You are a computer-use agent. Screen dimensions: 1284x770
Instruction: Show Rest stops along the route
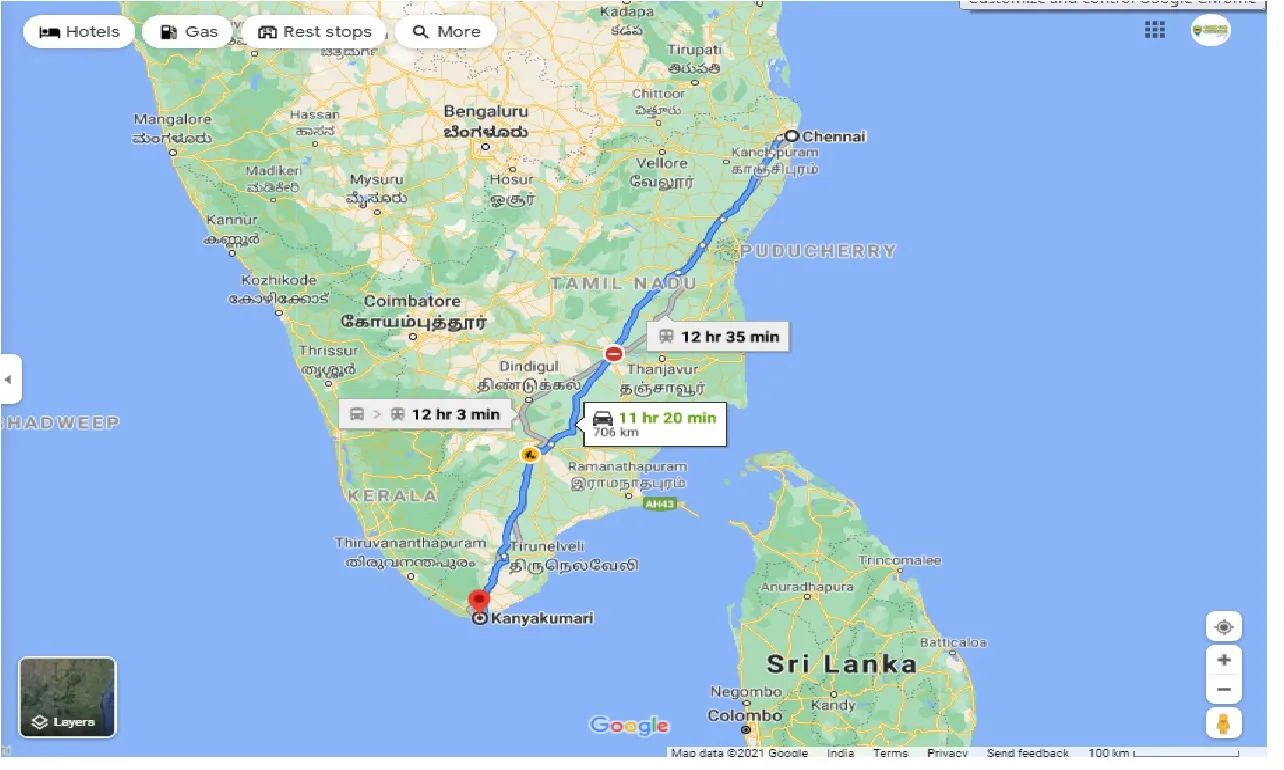click(314, 32)
